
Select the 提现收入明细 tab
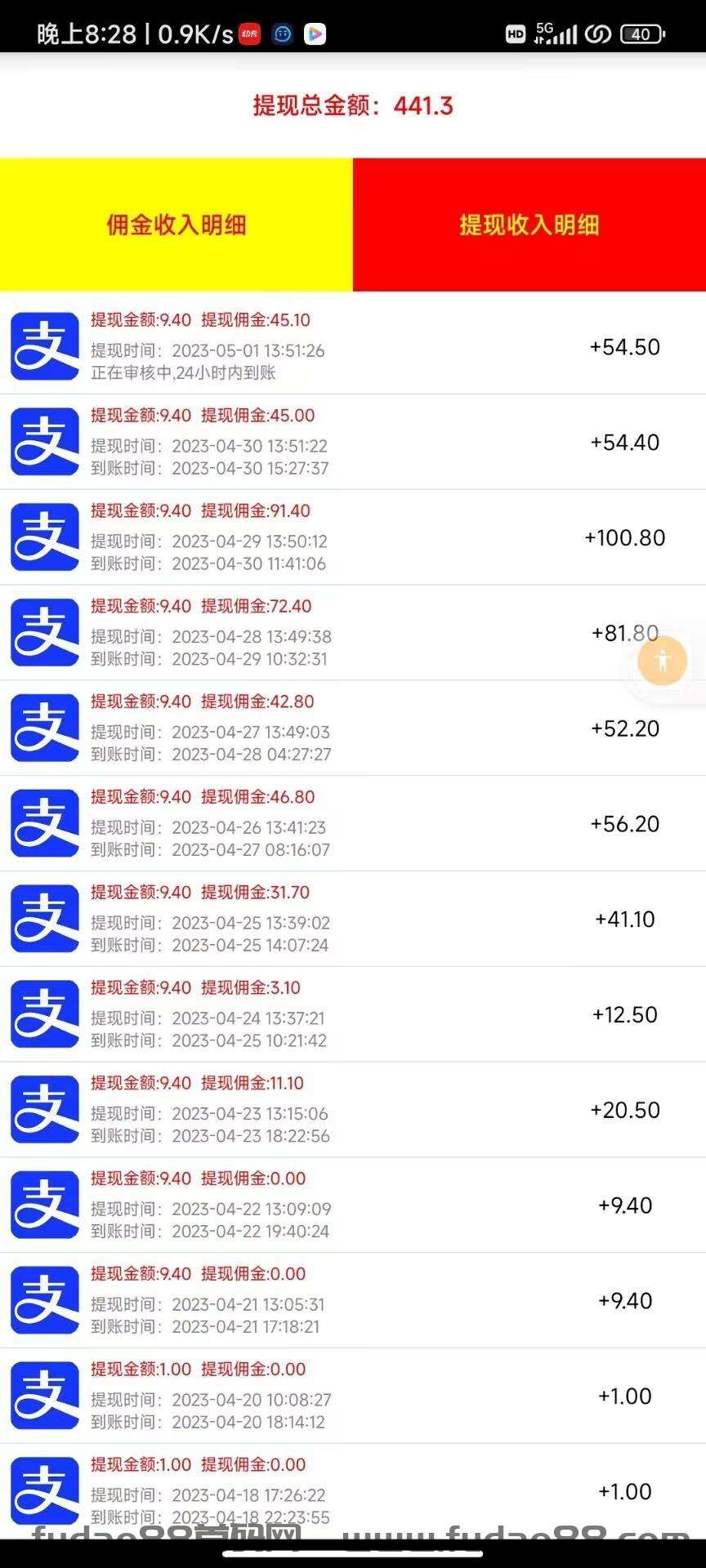(529, 225)
